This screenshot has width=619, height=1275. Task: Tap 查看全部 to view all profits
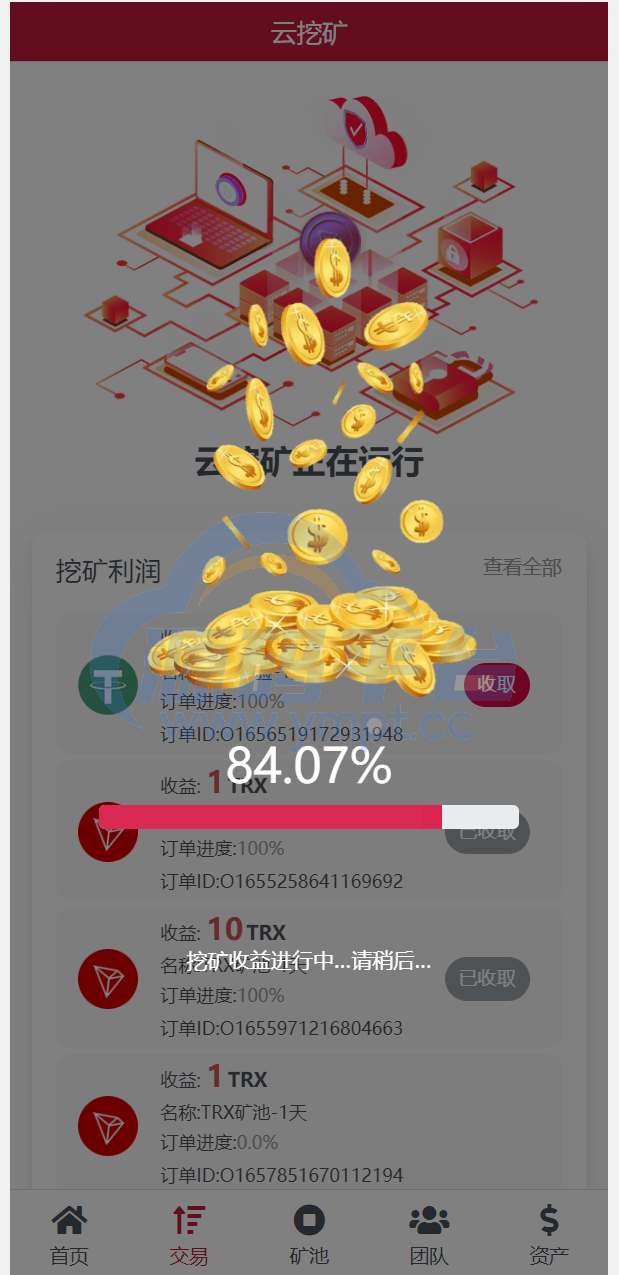coord(522,567)
